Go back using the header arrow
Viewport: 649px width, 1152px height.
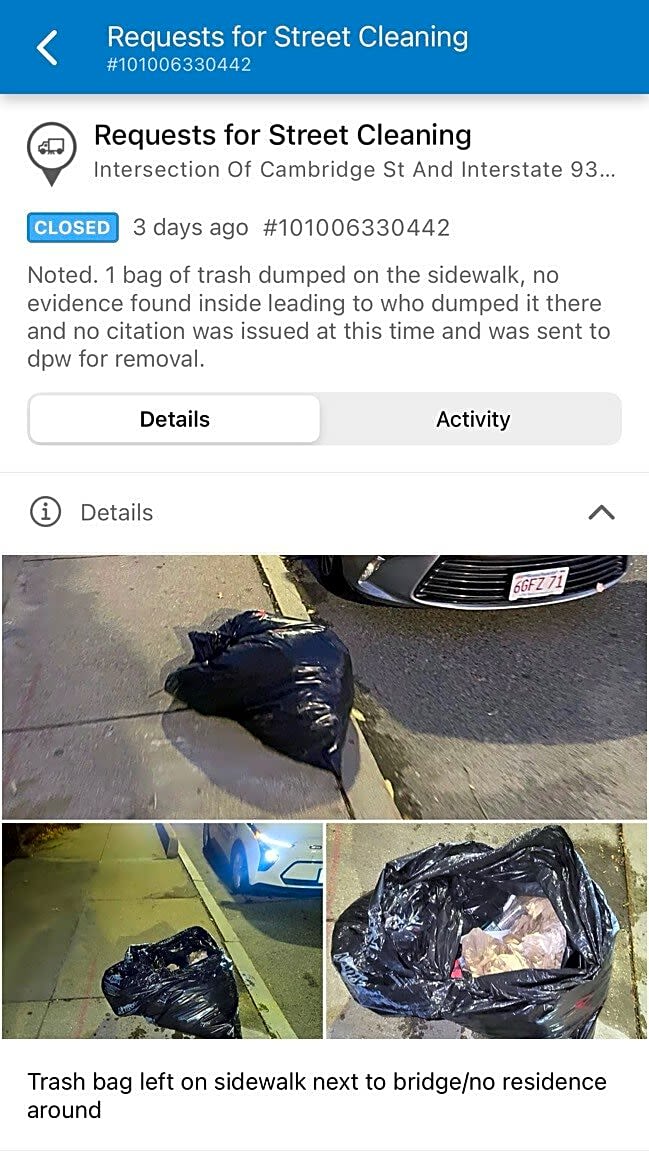pos(47,47)
